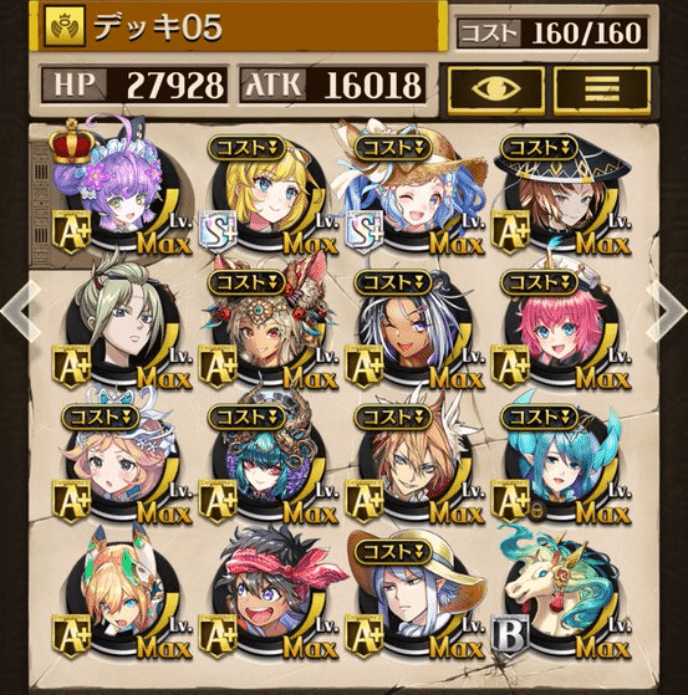Tap the eye view button
Screen dimensions: 688x695
[x=496, y=90]
